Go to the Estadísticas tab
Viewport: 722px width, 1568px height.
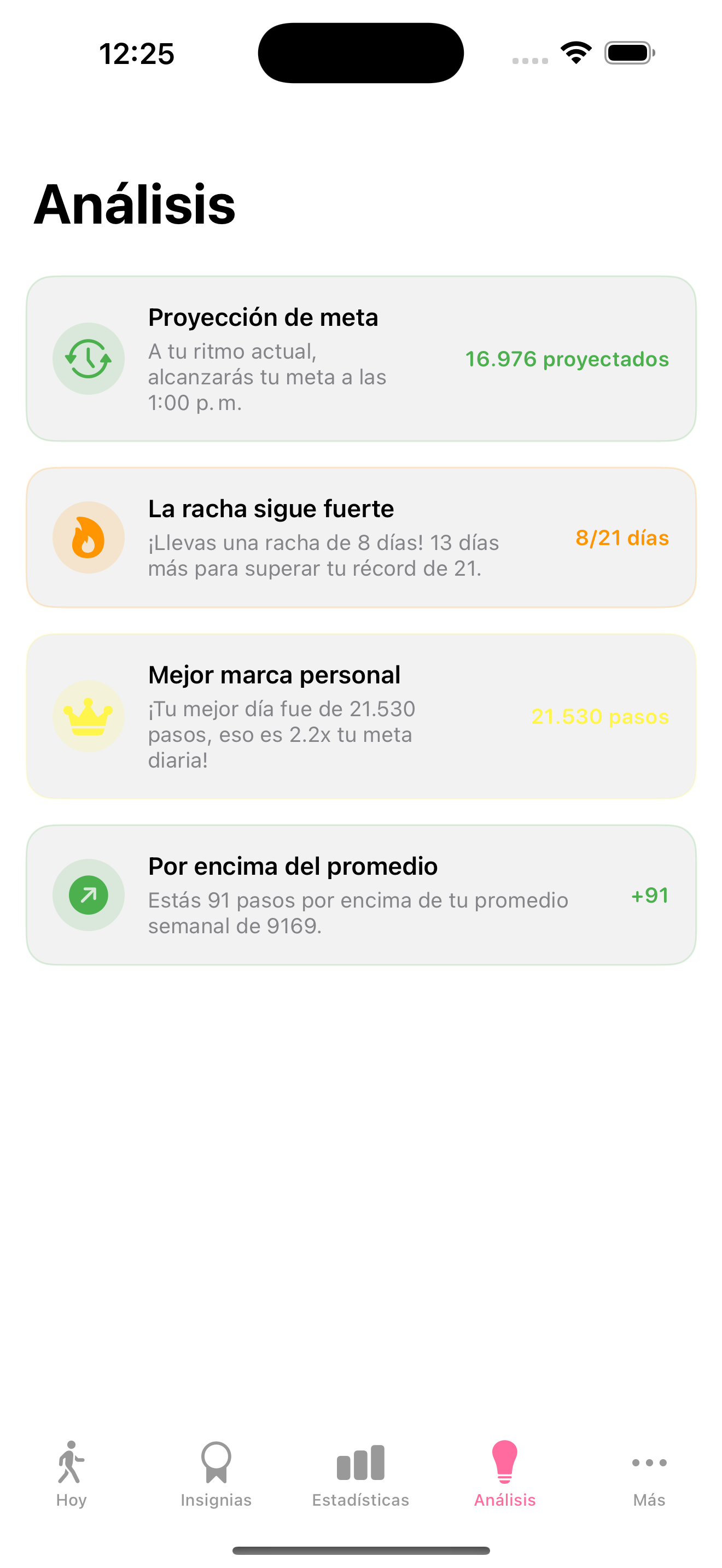360,1473
